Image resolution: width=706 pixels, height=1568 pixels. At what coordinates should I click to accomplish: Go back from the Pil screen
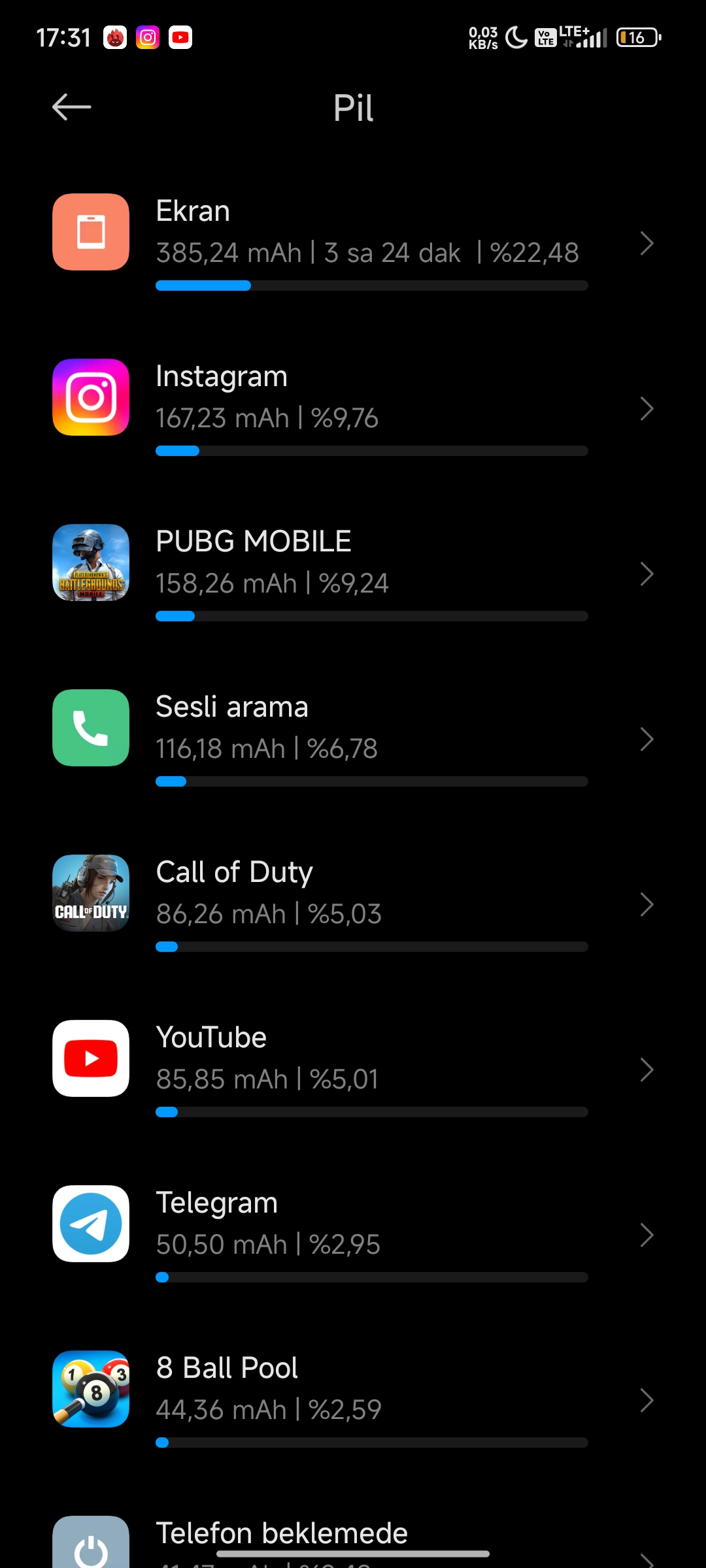tap(71, 107)
